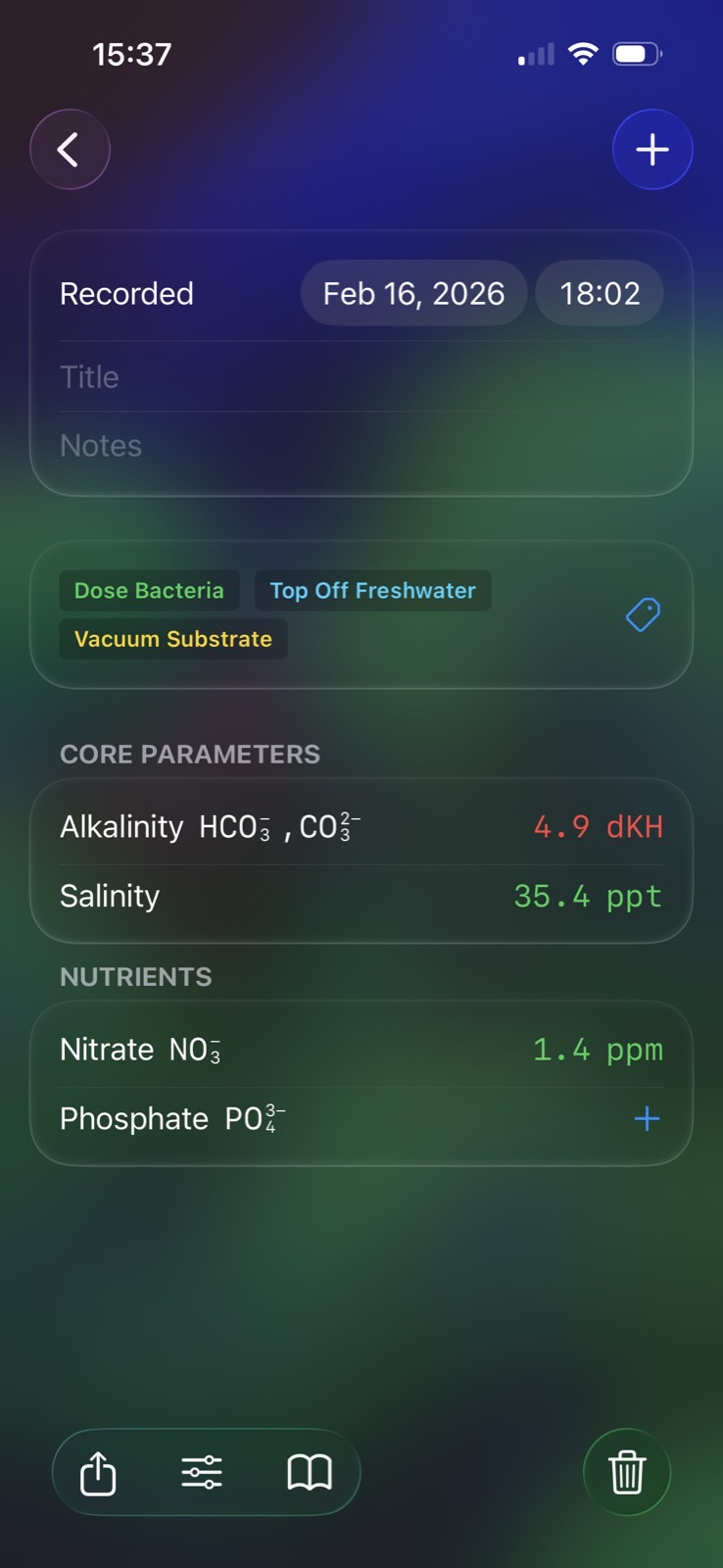Create a new entry with the plus icon
723x1568 pixels.
[652, 149]
